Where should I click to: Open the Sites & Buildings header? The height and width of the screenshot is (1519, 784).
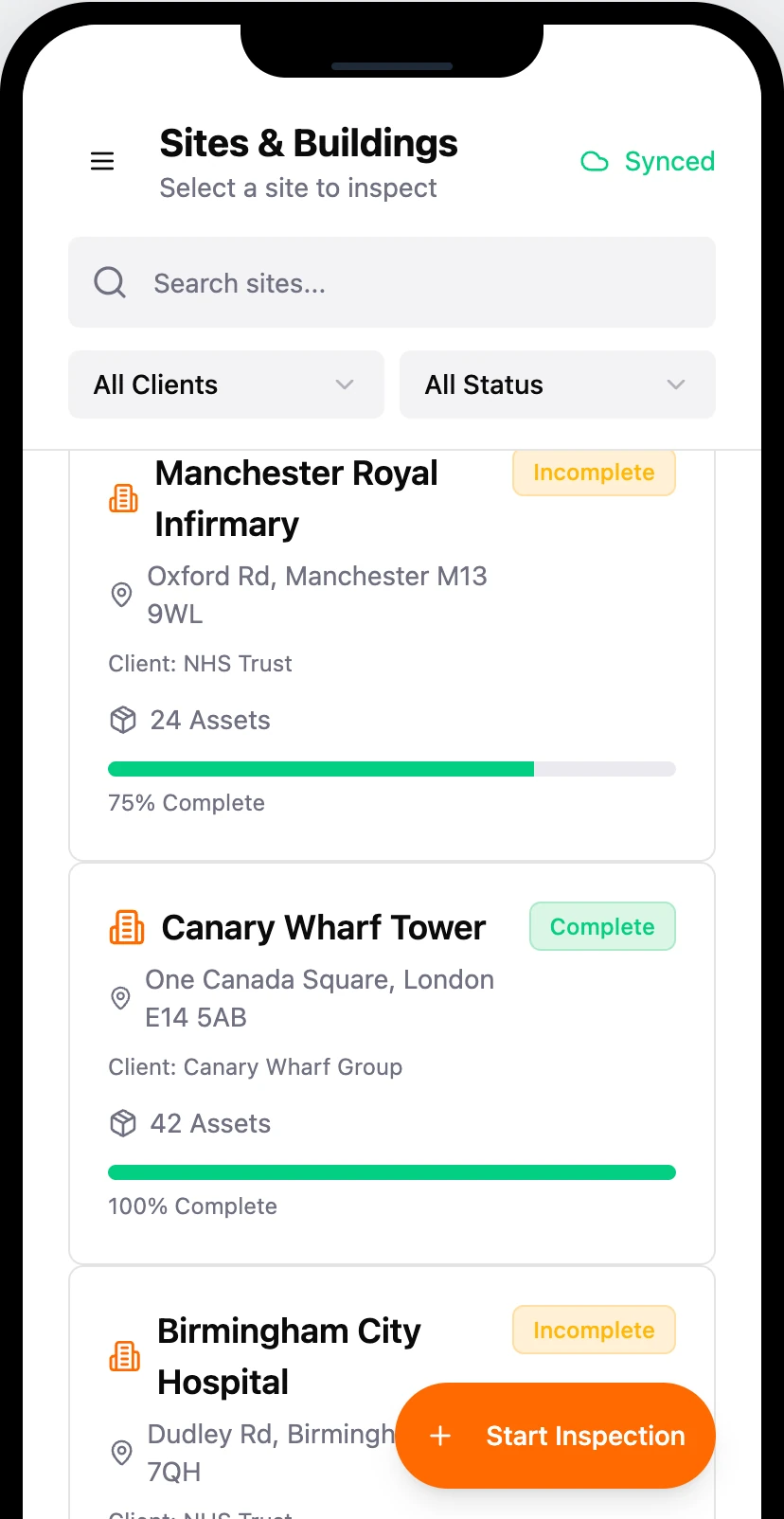click(308, 142)
